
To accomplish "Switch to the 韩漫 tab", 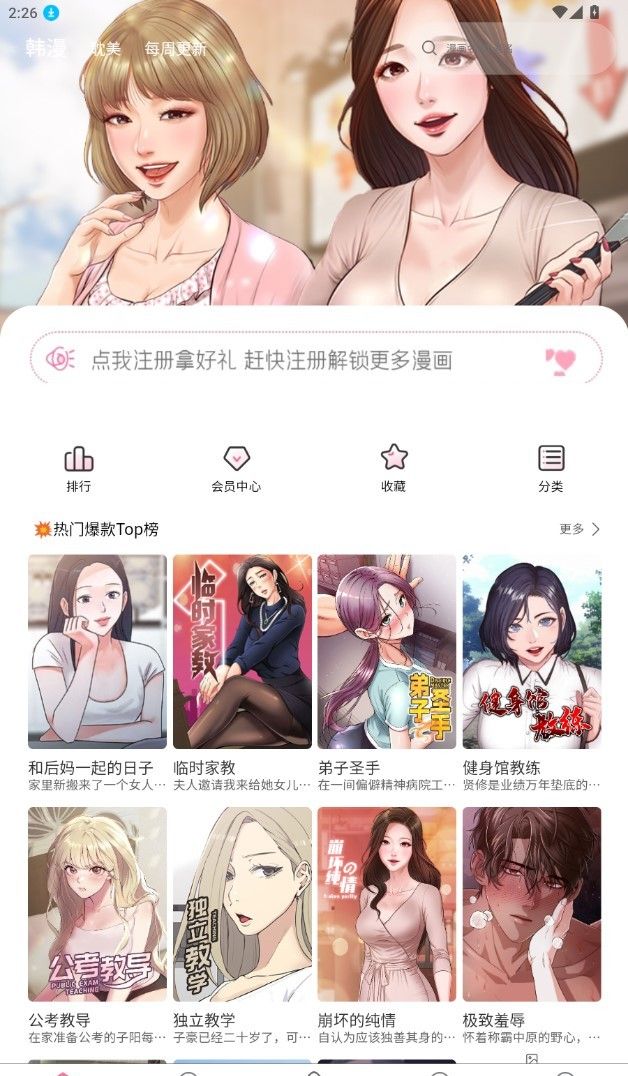I will [x=46, y=48].
